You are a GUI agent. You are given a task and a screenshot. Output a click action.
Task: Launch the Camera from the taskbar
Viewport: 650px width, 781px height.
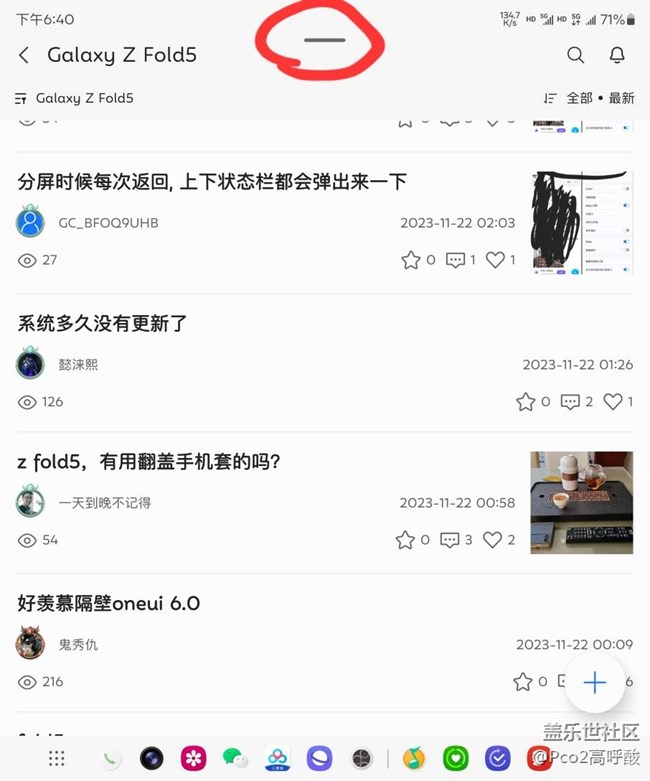(x=151, y=759)
